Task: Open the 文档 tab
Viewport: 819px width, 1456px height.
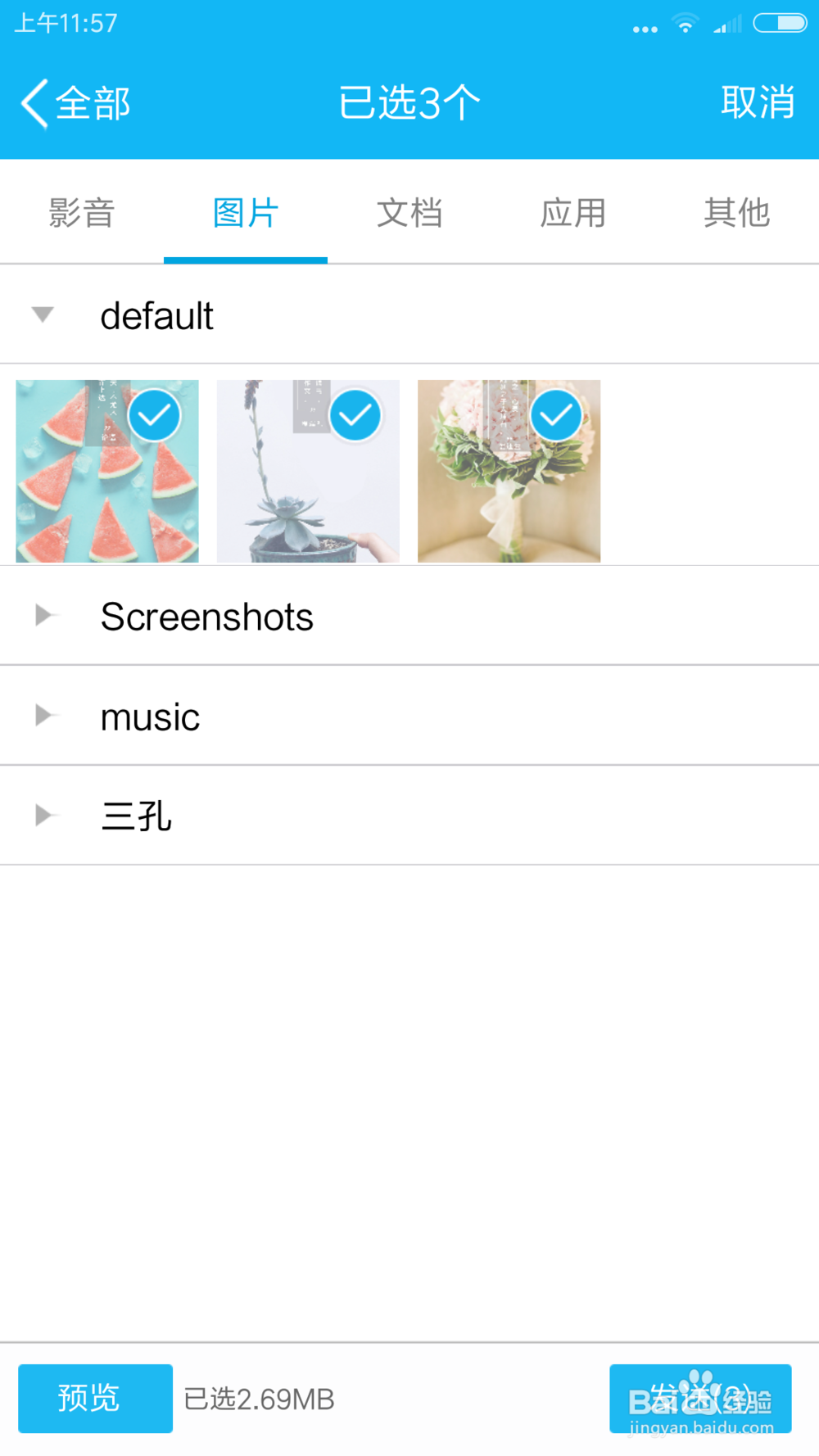Action: click(409, 213)
